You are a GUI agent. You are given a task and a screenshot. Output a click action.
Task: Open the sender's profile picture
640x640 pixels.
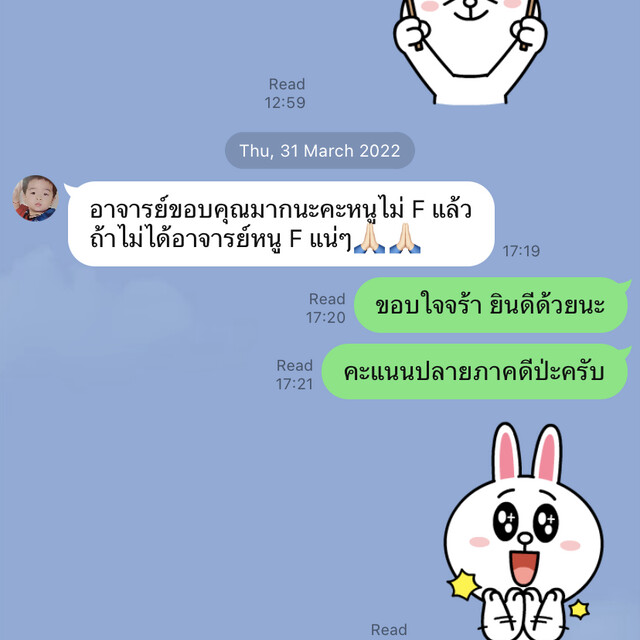click(x=35, y=198)
